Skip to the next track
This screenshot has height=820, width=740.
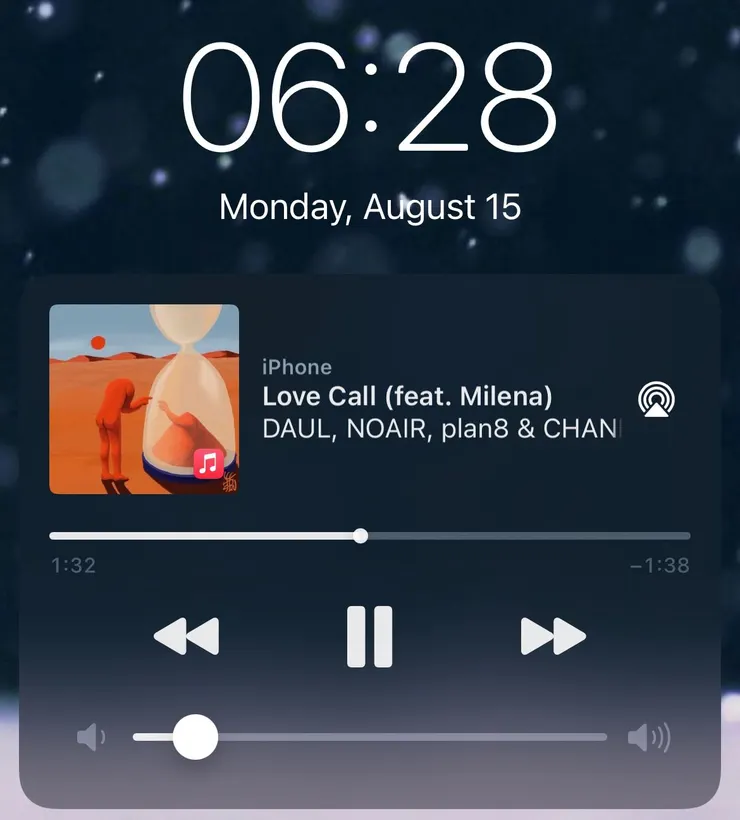[x=553, y=636]
